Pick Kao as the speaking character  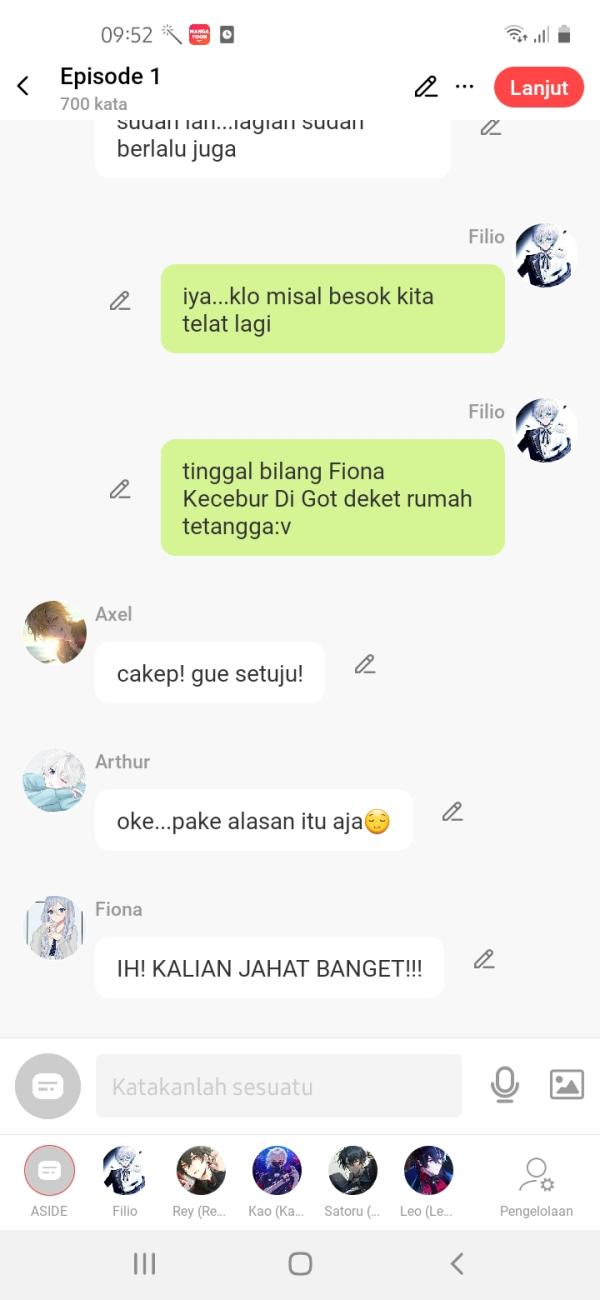(277, 1172)
